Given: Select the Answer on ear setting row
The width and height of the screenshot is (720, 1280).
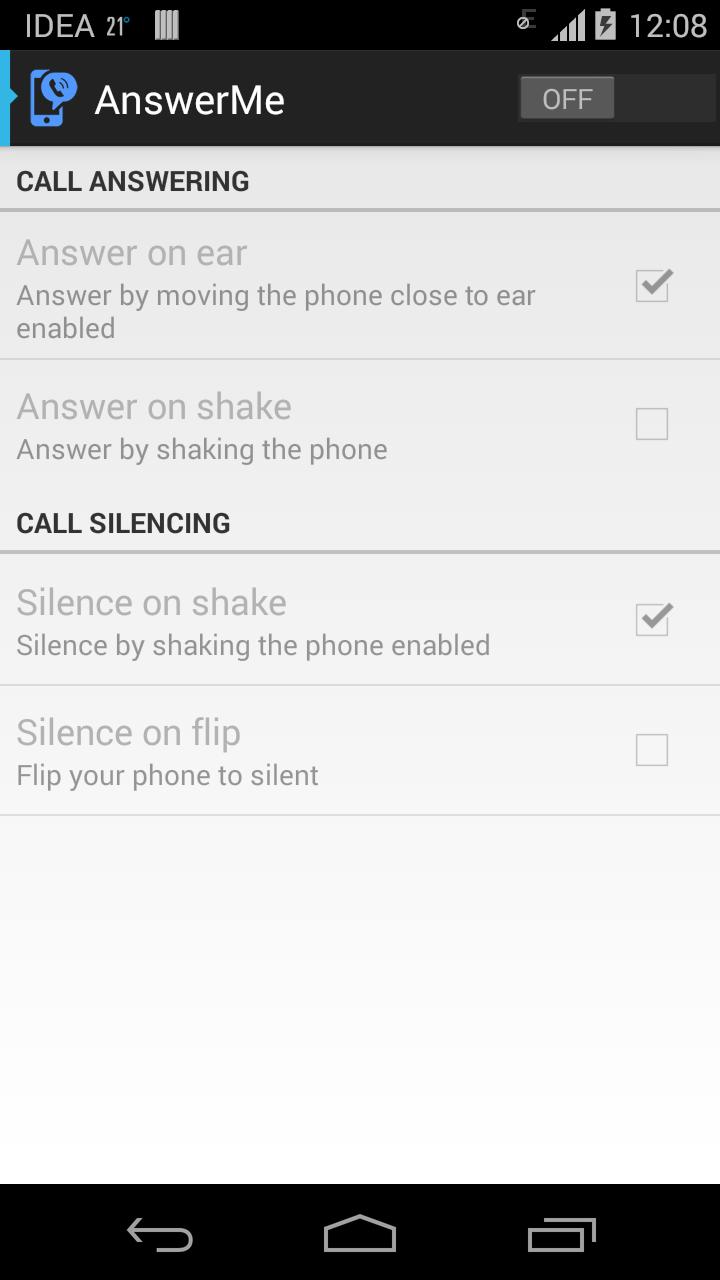Looking at the screenshot, I should [300, 285].
